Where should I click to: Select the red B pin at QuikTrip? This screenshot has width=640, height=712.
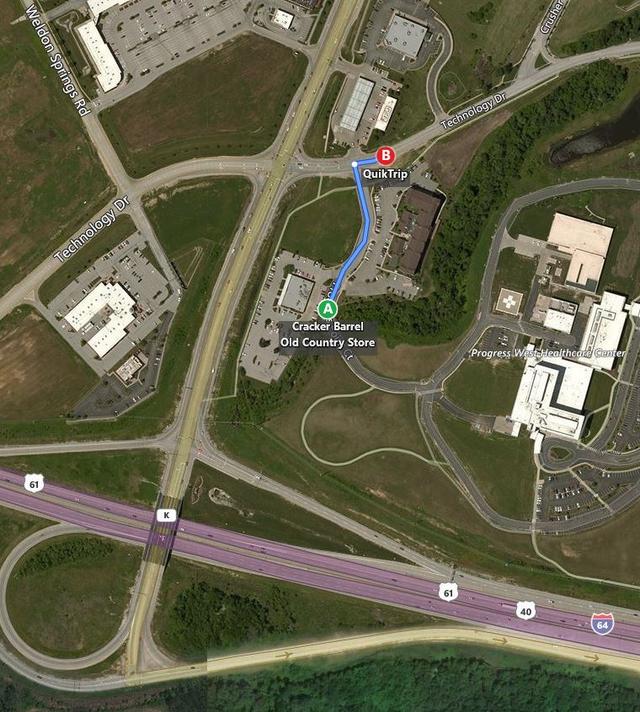click(386, 156)
